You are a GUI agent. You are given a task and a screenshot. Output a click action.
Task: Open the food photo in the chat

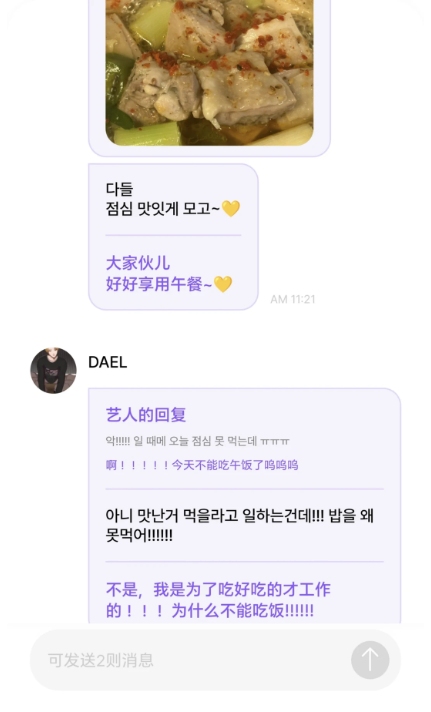(x=209, y=72)
